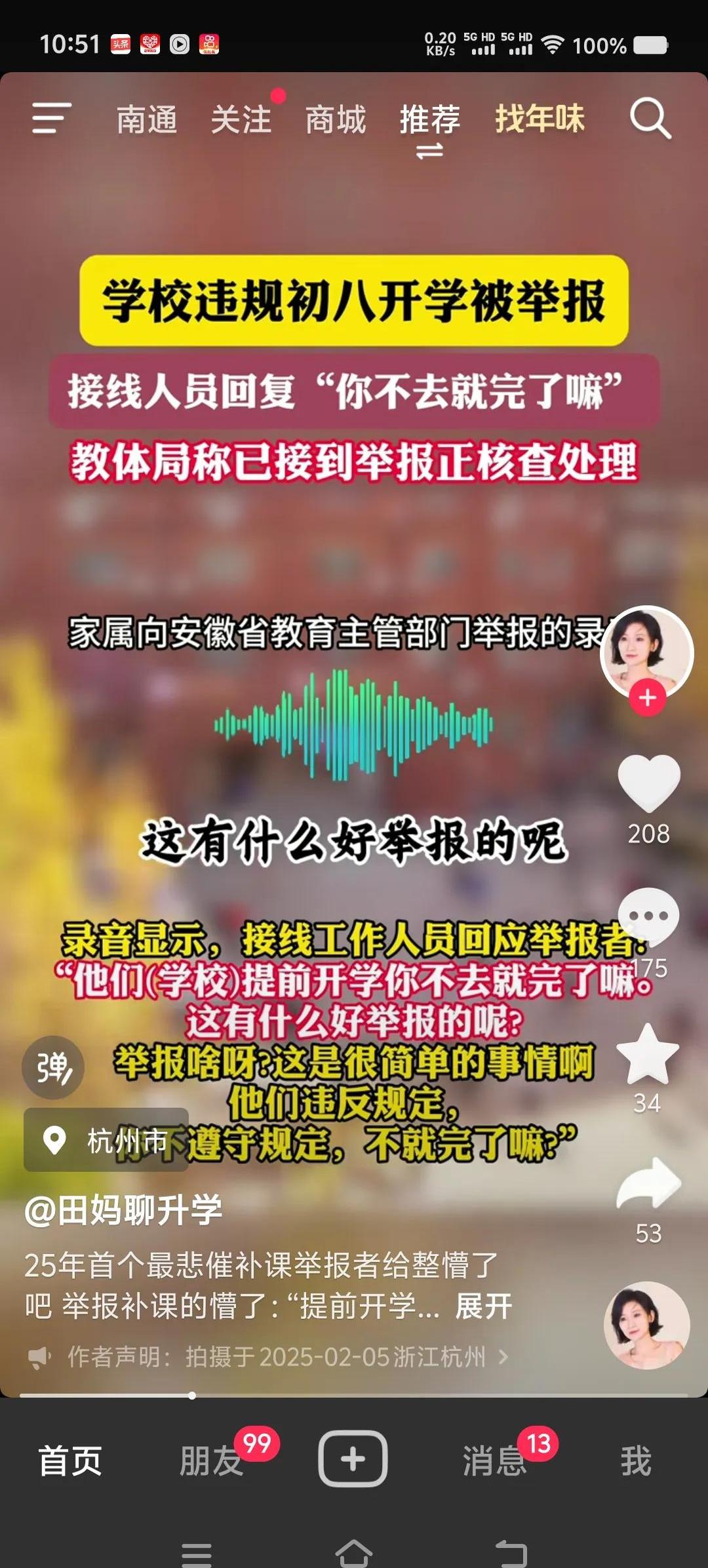Image resolution: width=708 pixels, height=1568 pixels.
Task: Switch to the 南通 tab
Action: click(147, 120)
